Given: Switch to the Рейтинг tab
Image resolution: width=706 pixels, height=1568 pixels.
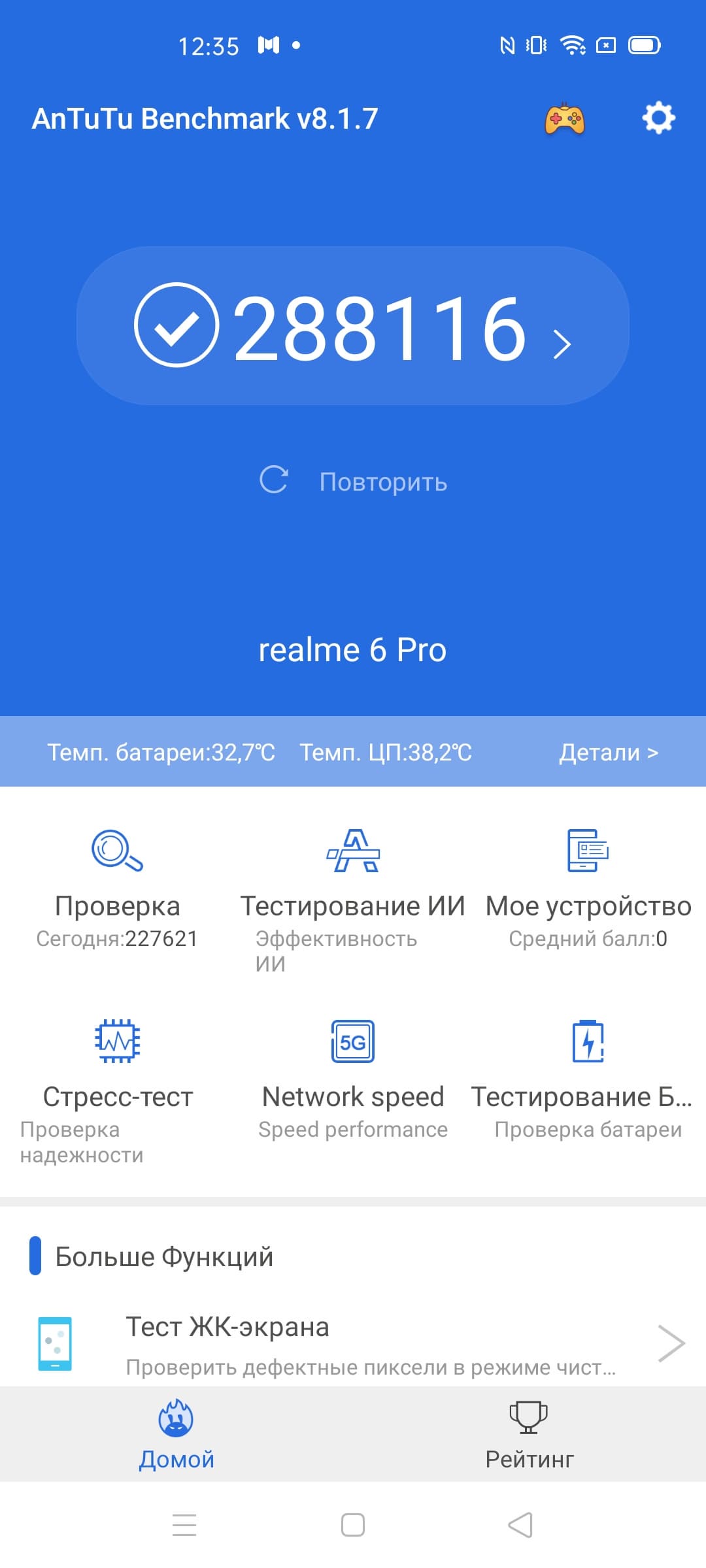Looking at the screenshot, I should tap(529, 1435).
